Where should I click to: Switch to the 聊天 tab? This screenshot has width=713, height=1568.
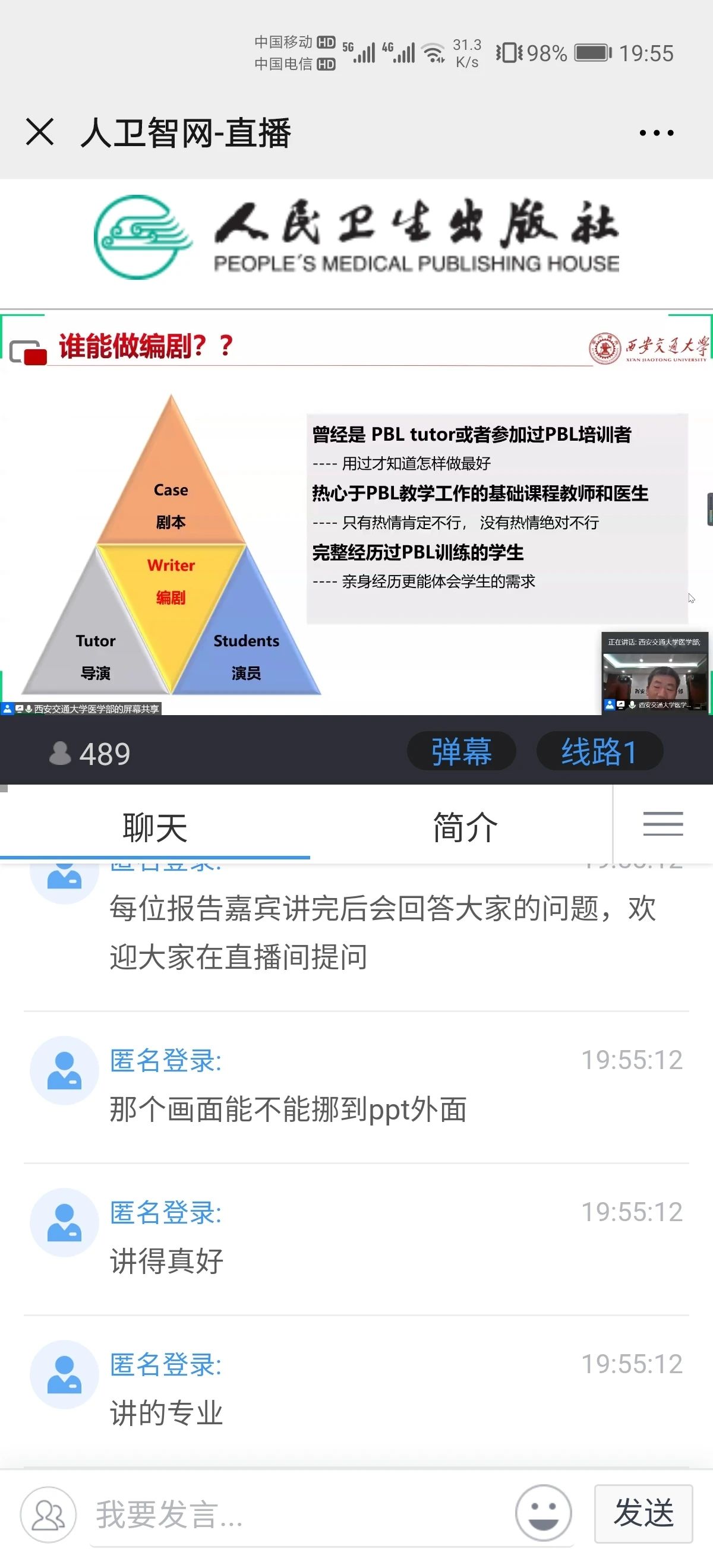pos(154,827)
